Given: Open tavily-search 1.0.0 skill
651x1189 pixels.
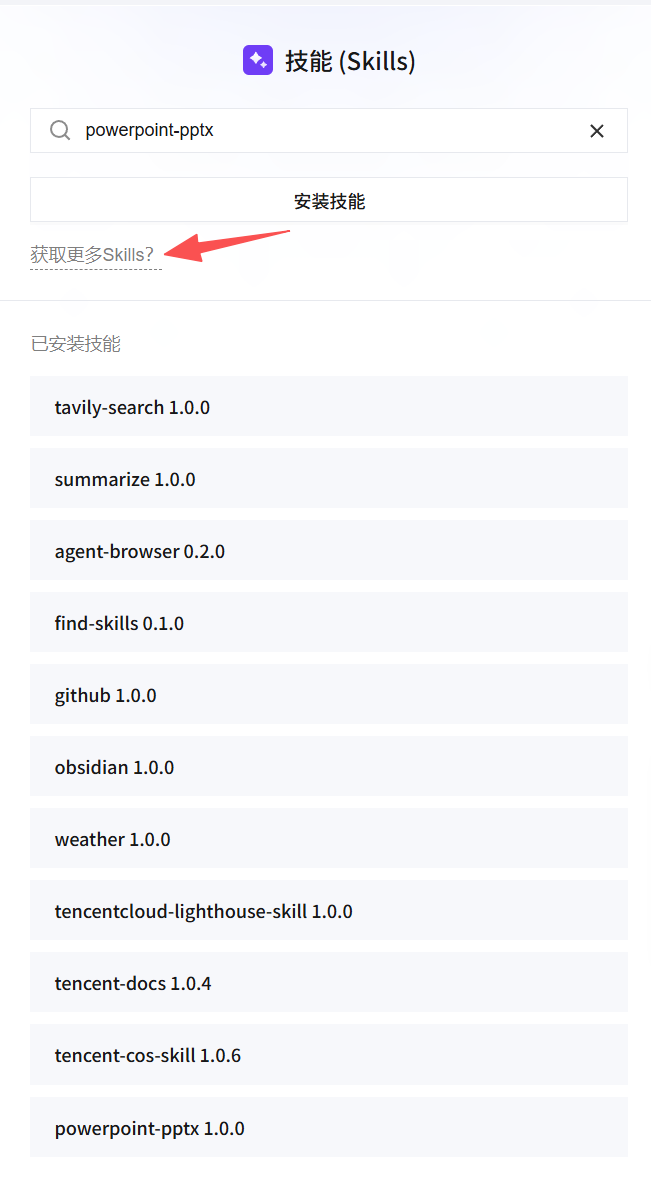Looking at the screenshot, I should click(329, 407).
